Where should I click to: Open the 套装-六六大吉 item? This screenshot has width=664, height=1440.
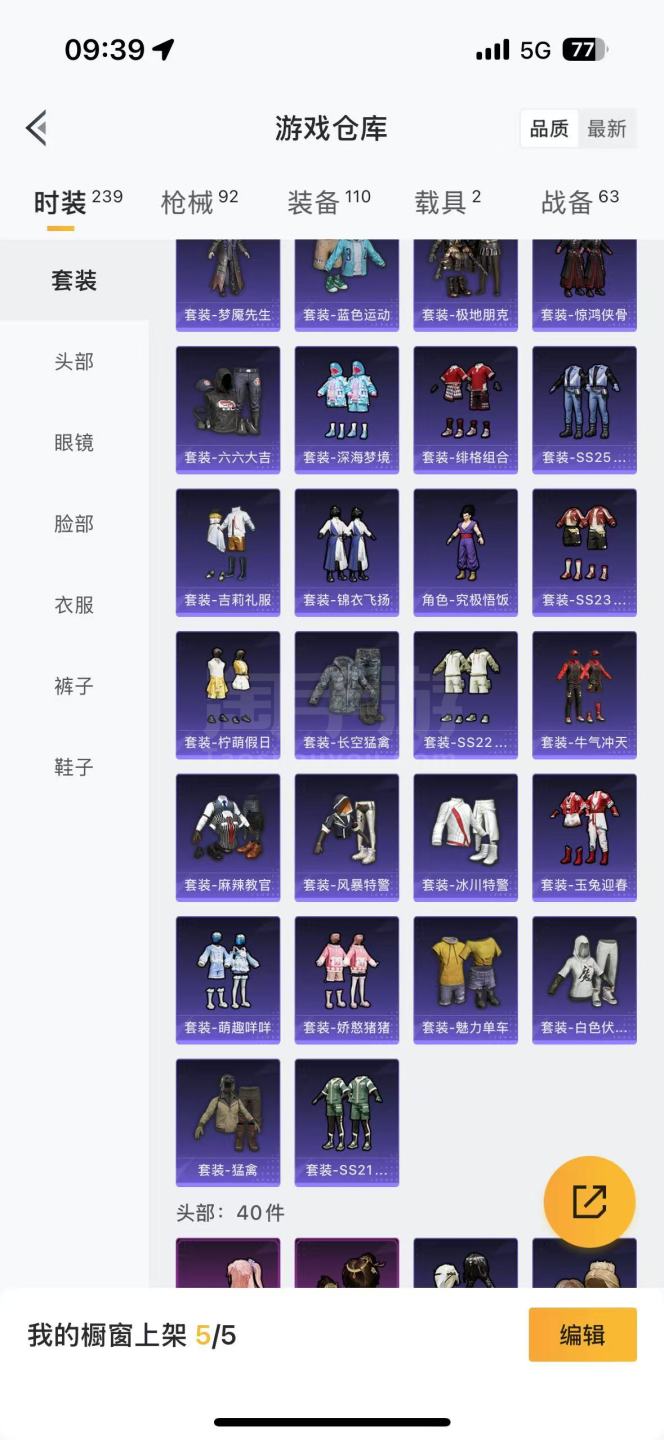pos(228,410)
